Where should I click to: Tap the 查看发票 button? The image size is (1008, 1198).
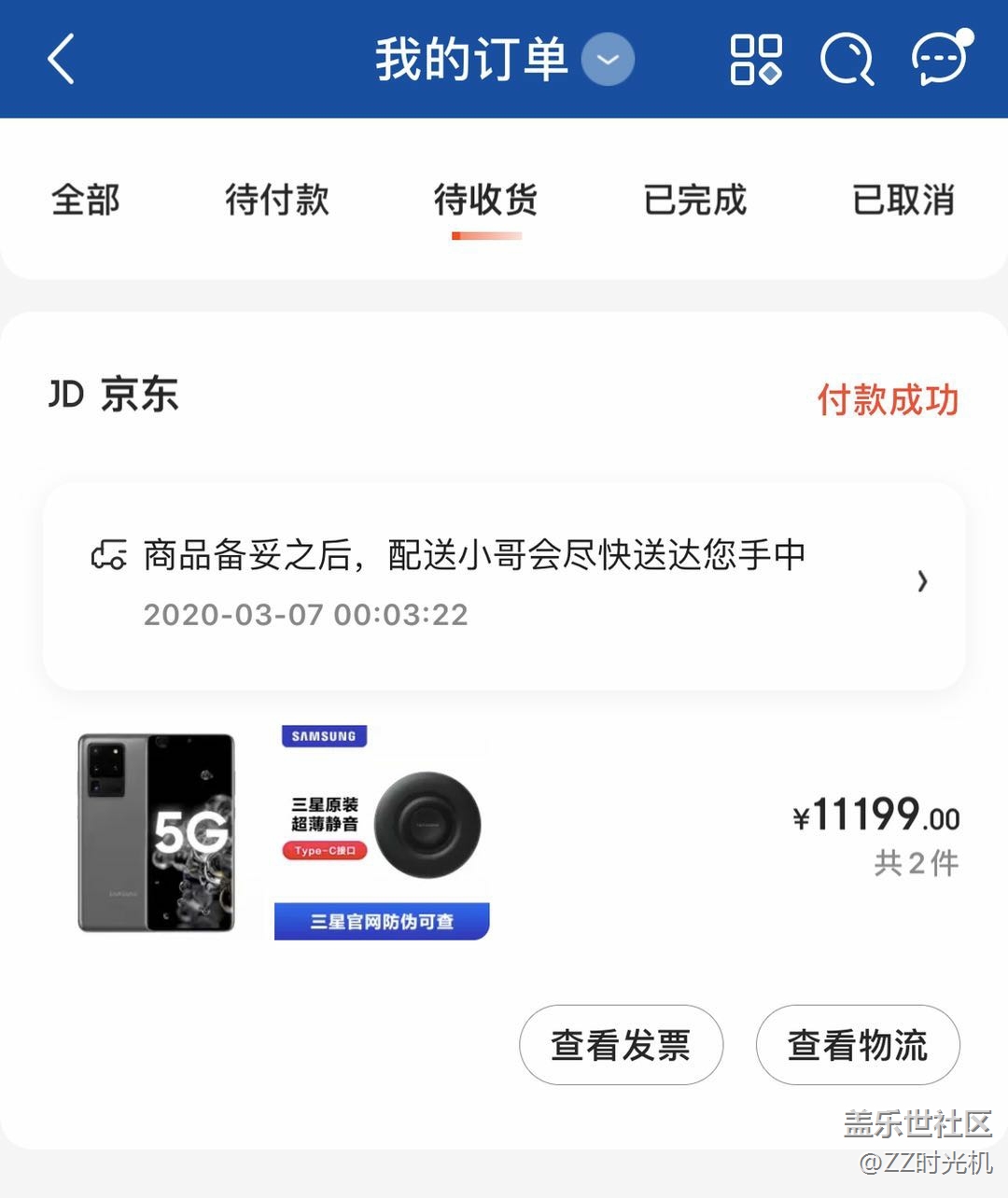pos(621,1045)
